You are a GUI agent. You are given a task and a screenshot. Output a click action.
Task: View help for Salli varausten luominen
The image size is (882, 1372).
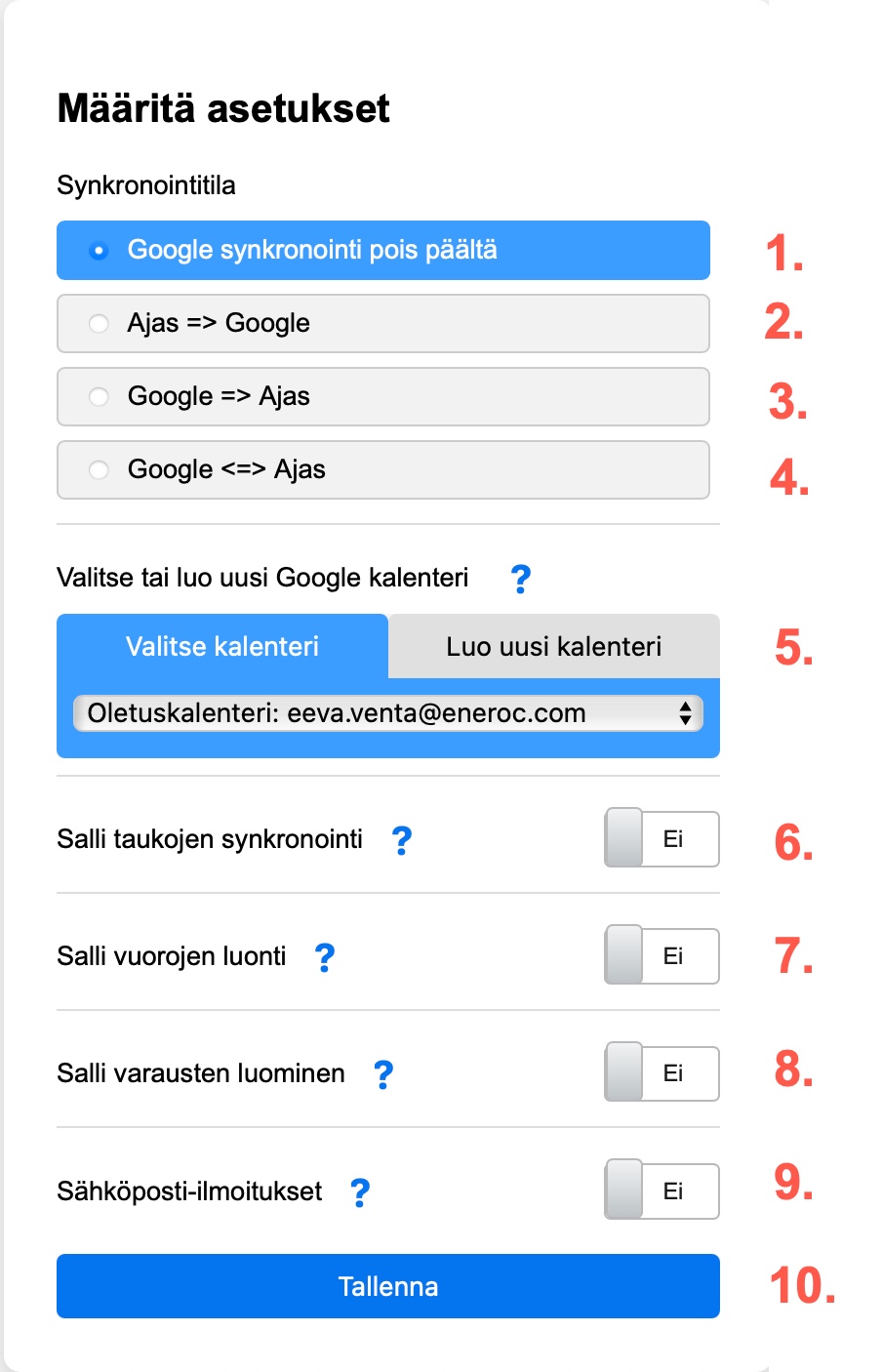point(383,1074)
